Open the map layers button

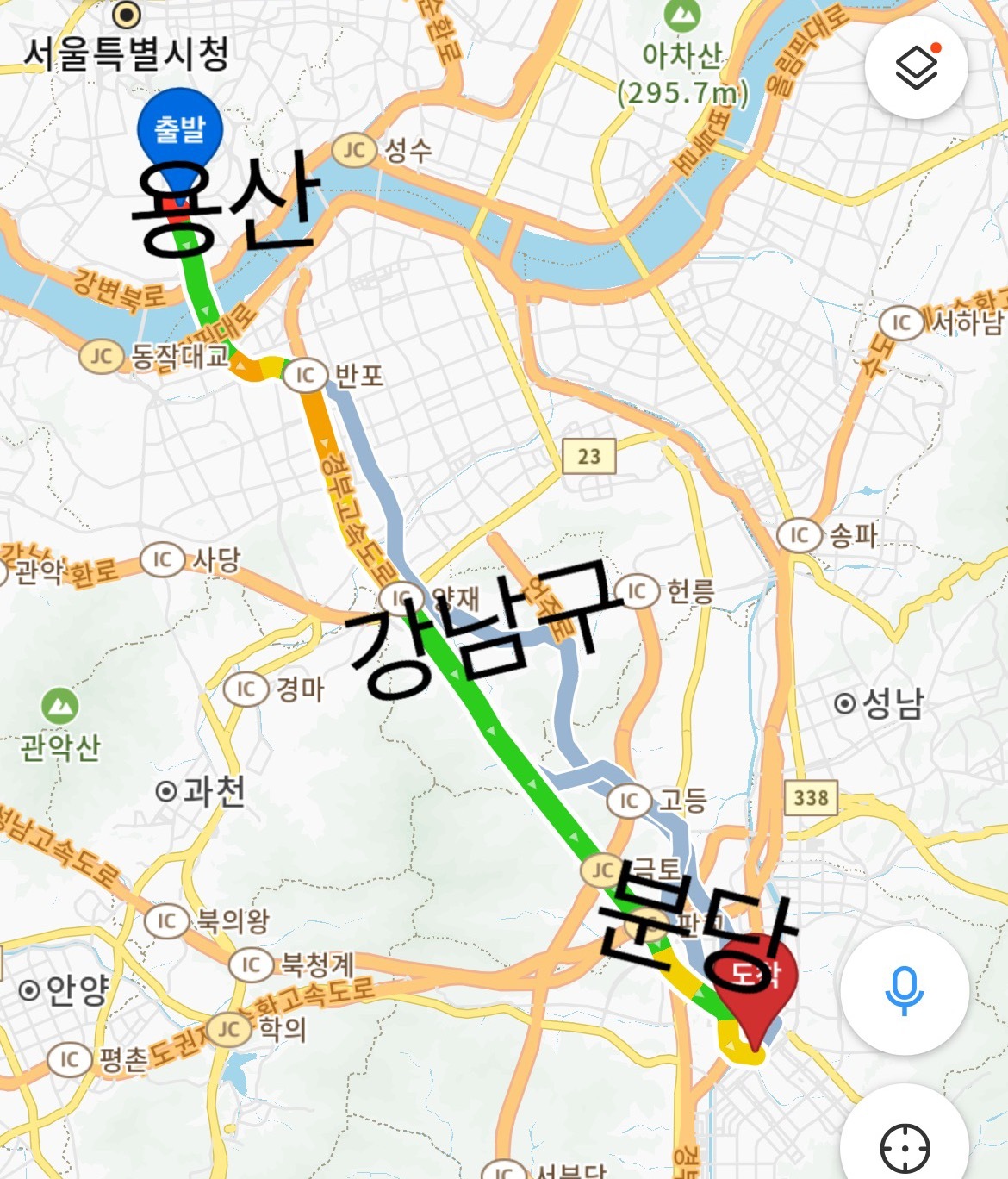(917, 67)
